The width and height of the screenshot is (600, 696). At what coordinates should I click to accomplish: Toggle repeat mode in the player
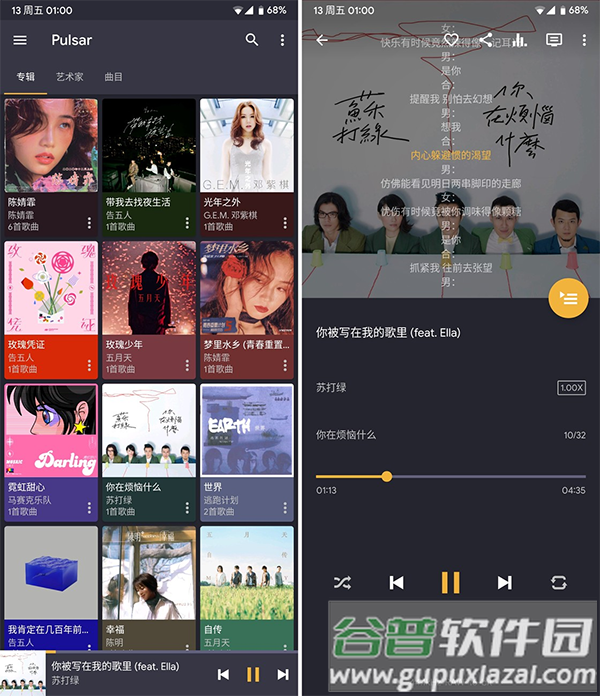559,582
